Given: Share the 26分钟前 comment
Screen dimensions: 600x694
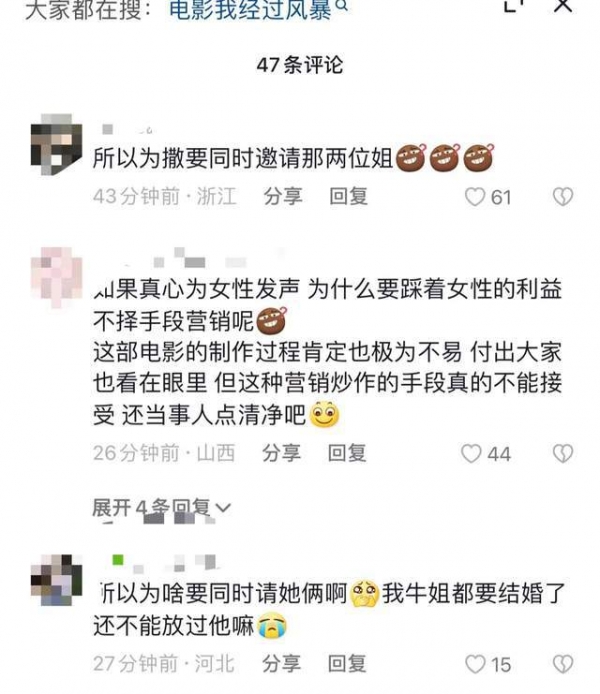Looking at the screenshot, I should coord(281,454).
